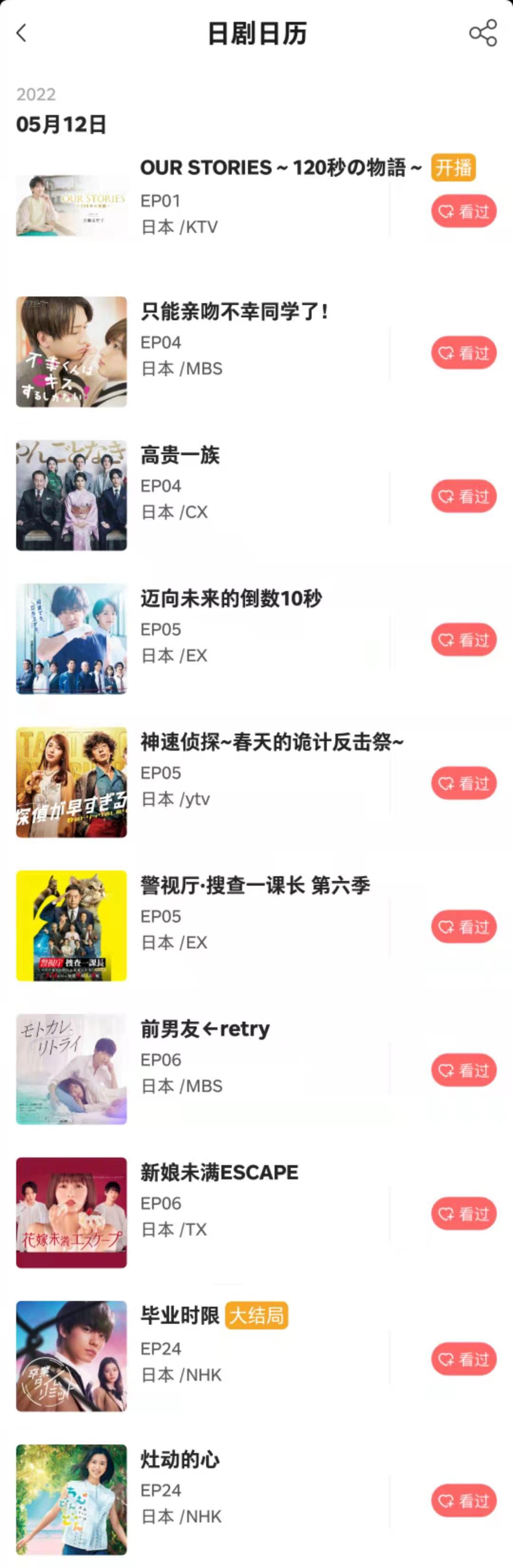The width and height of the screenshot is (513, 1568).
Task: Mark 只能亲吻不幸同学了 as watched
Action: 464,353
